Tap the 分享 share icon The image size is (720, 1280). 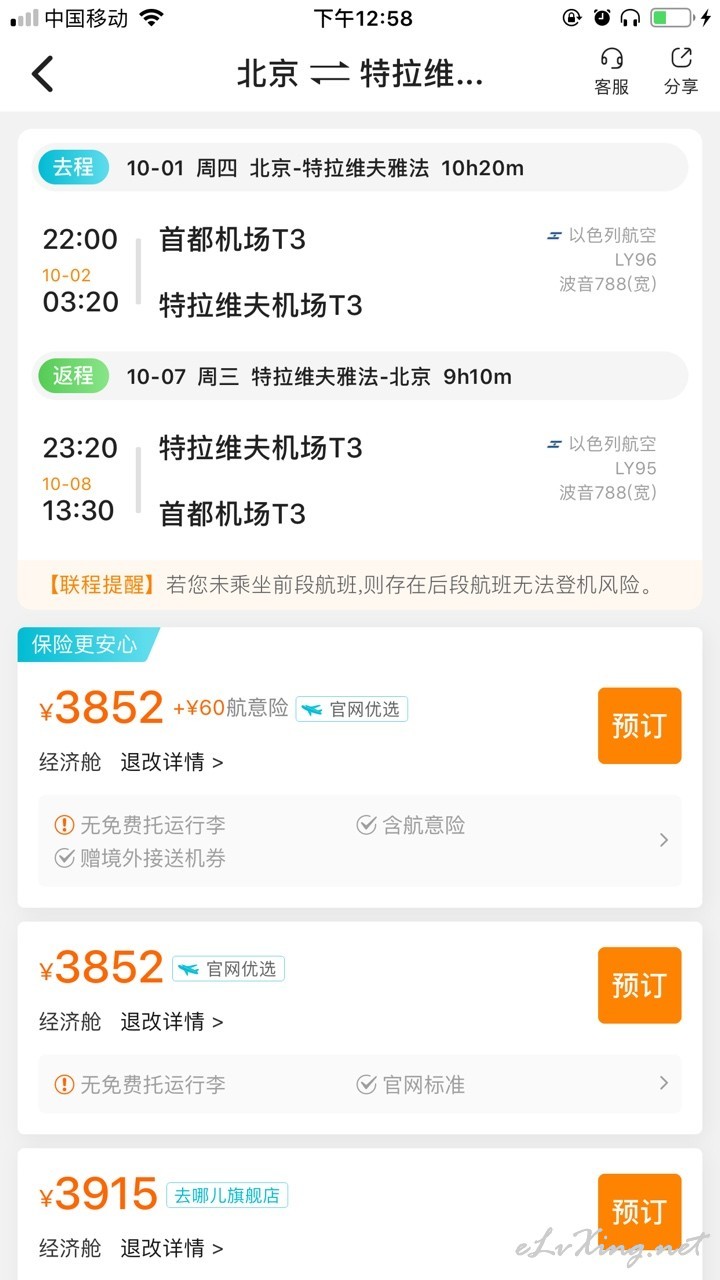pyautogui.click(x=681, y=72)
